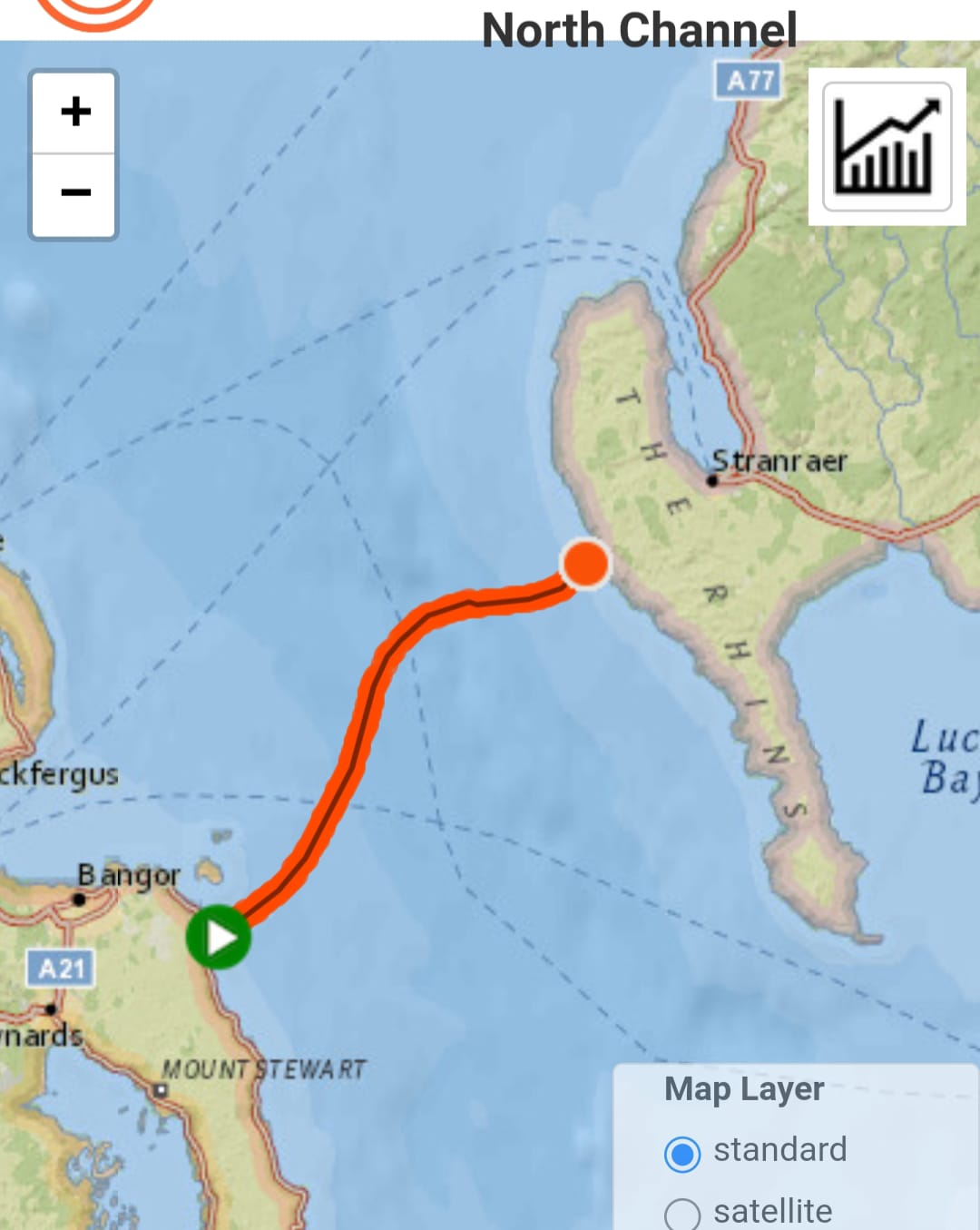Zoom in on the map
980x1230 pixels.
click(75, 113)
